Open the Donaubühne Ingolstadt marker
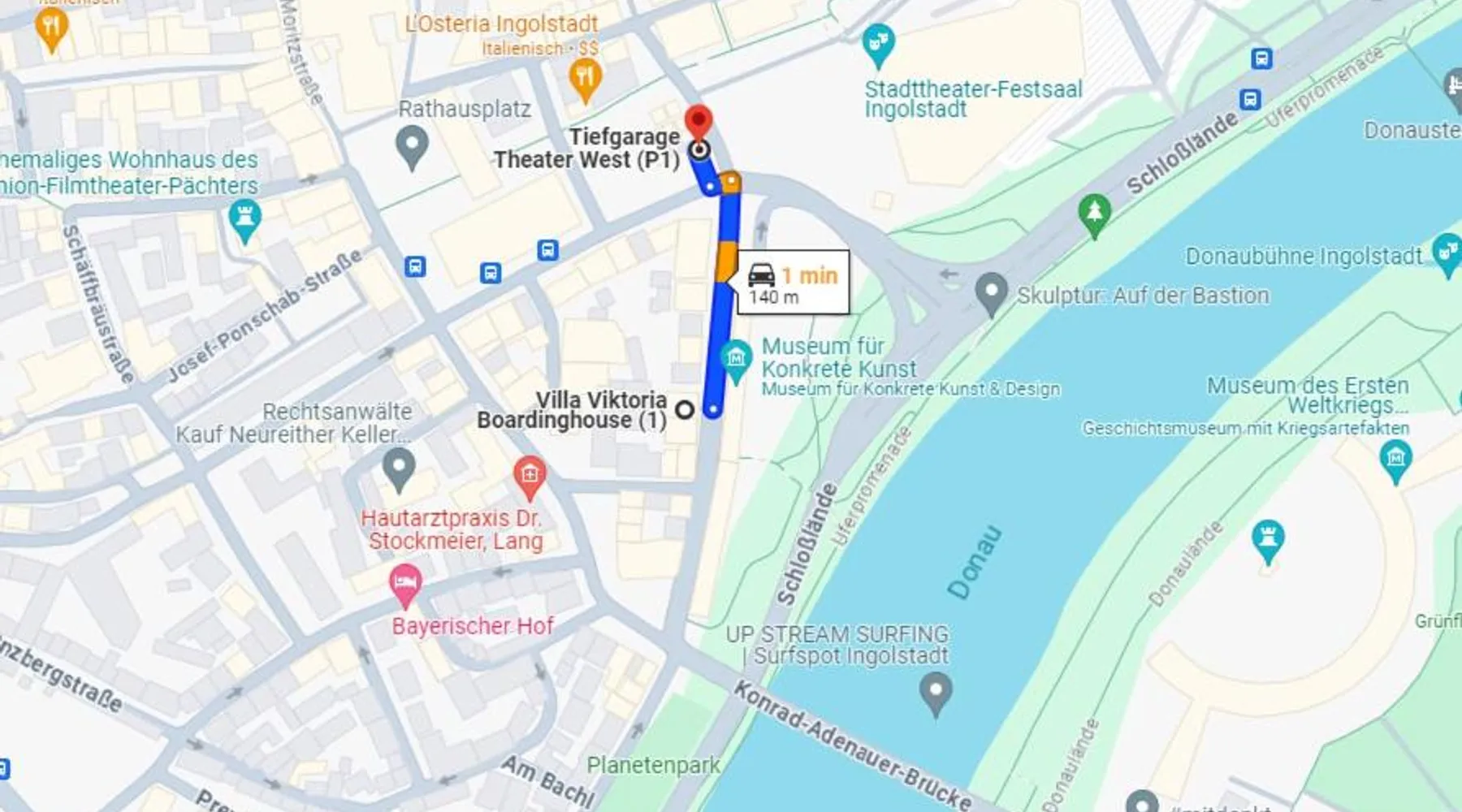Screen dimensions: 1462x812 (1447, 253)
